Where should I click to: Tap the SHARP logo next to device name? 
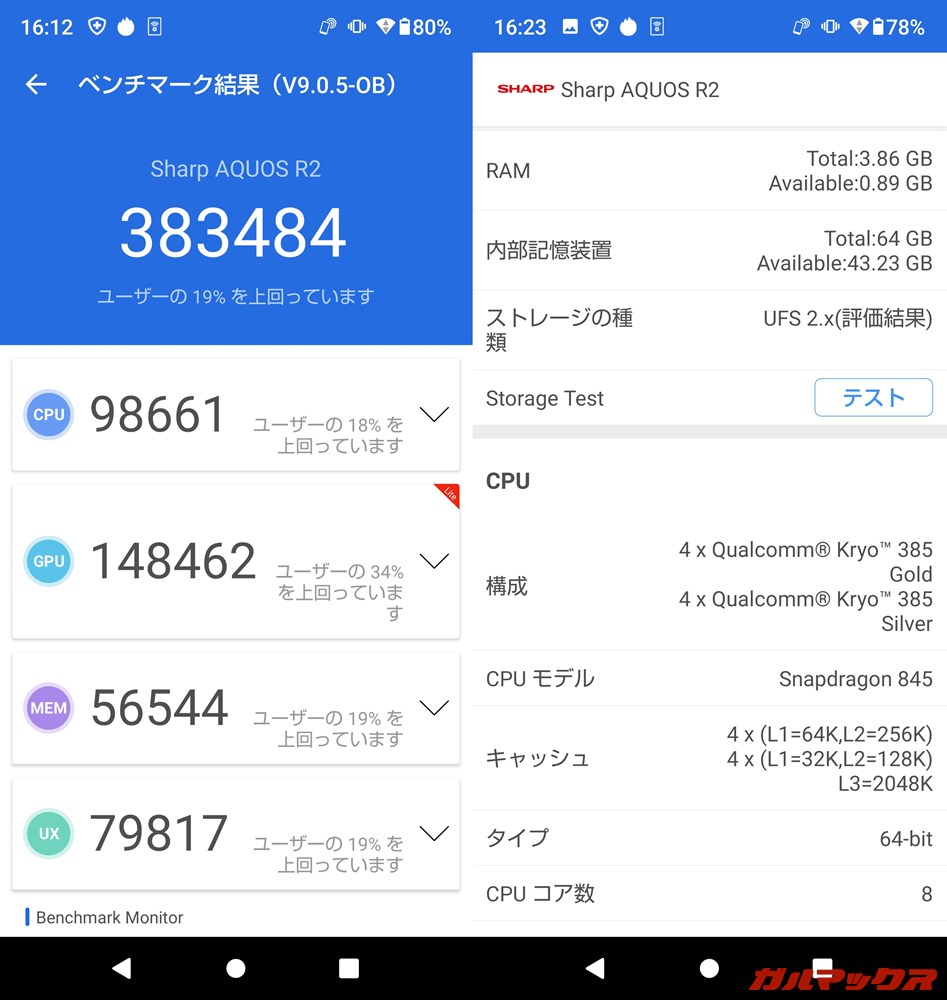pyautogui.click(x=524, y=89)
